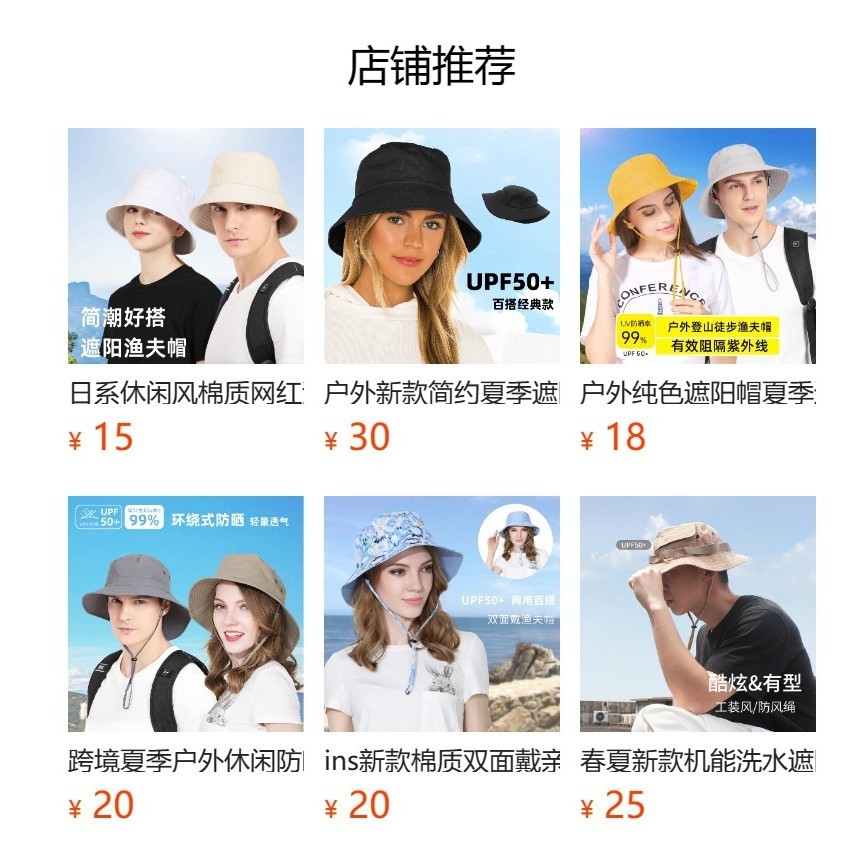View the 户外新款简约夏季 black hat at ¥30

442,246
